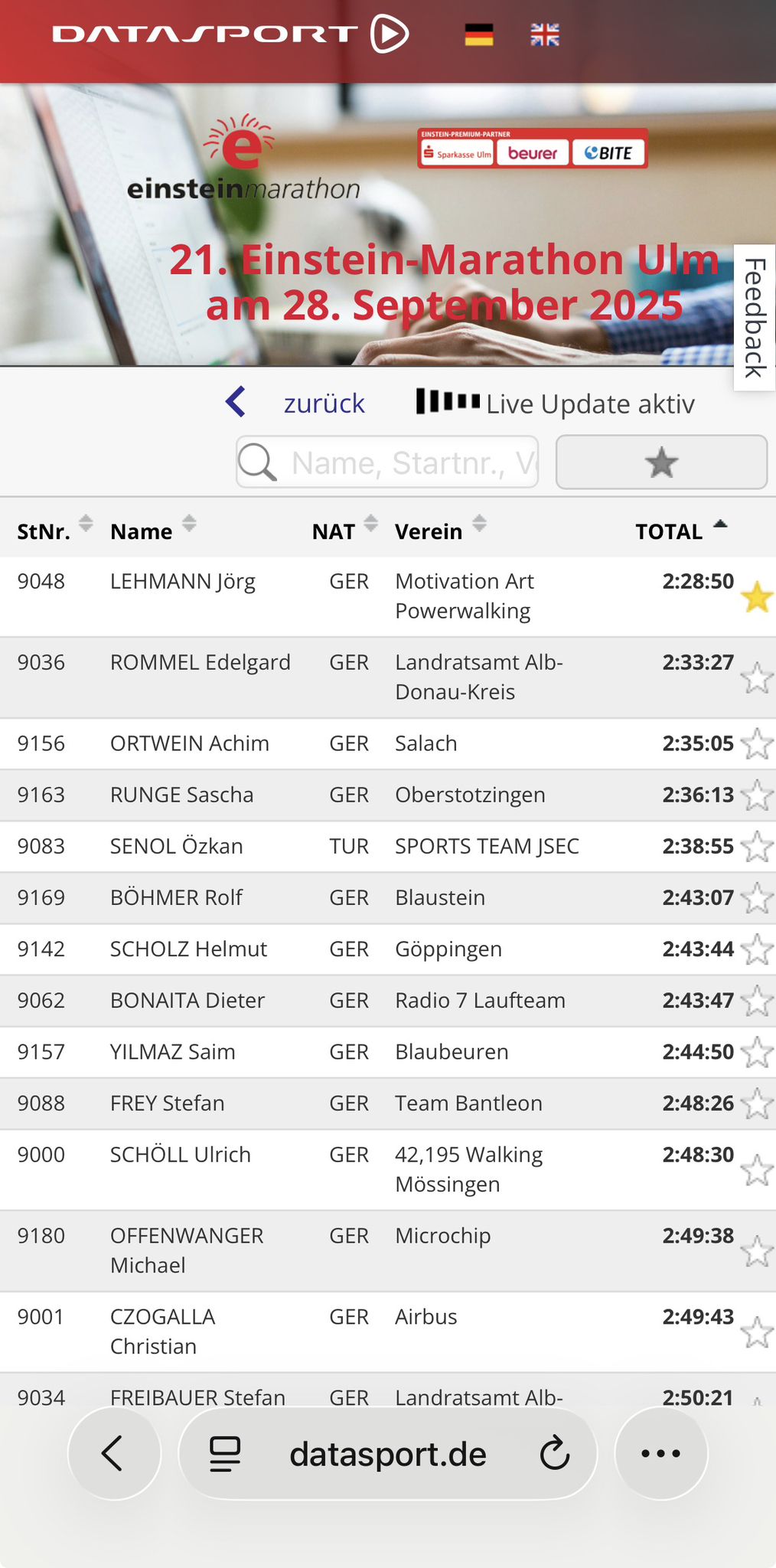Go back in the browser
This screenshot has height=1568, width=776.
[114, 1453]
